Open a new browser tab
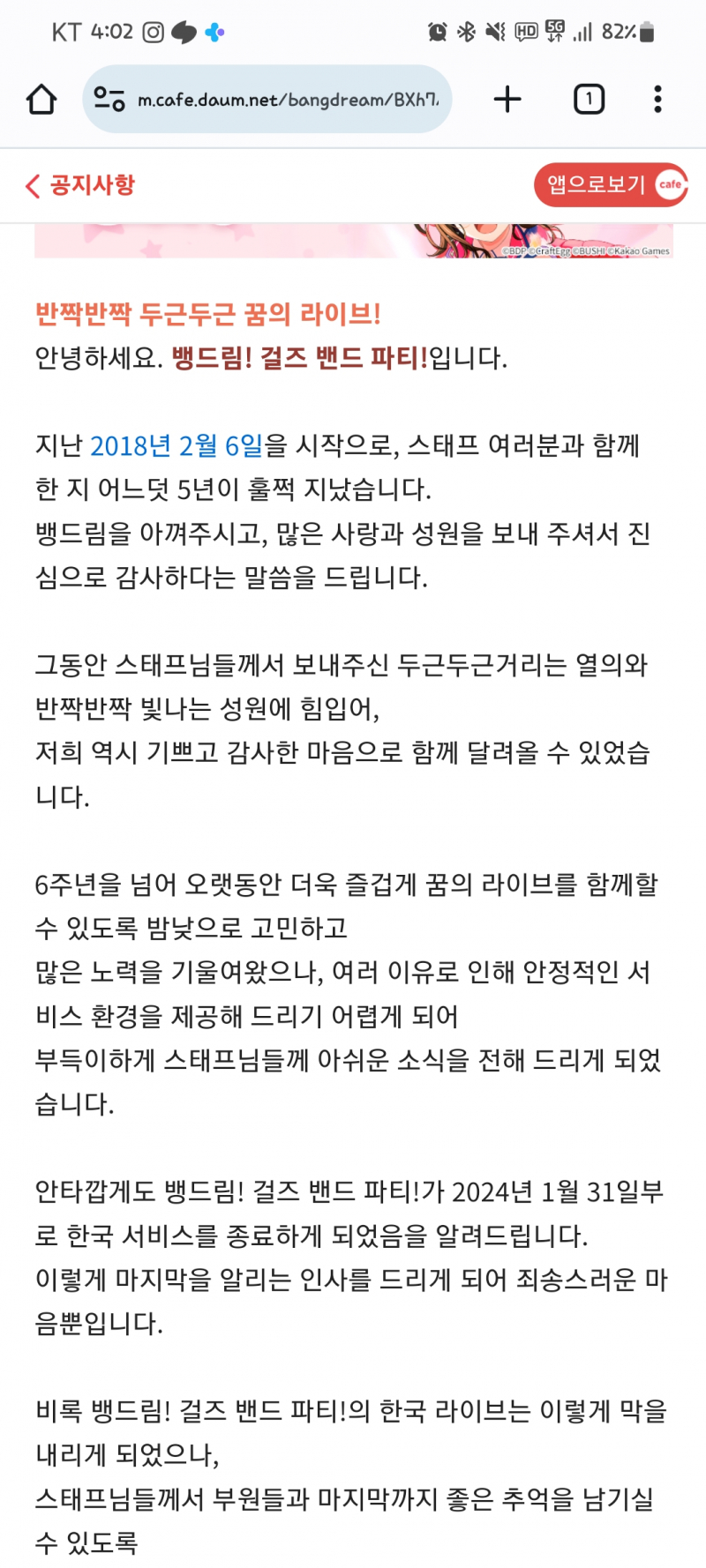 (x=507, y=100)
